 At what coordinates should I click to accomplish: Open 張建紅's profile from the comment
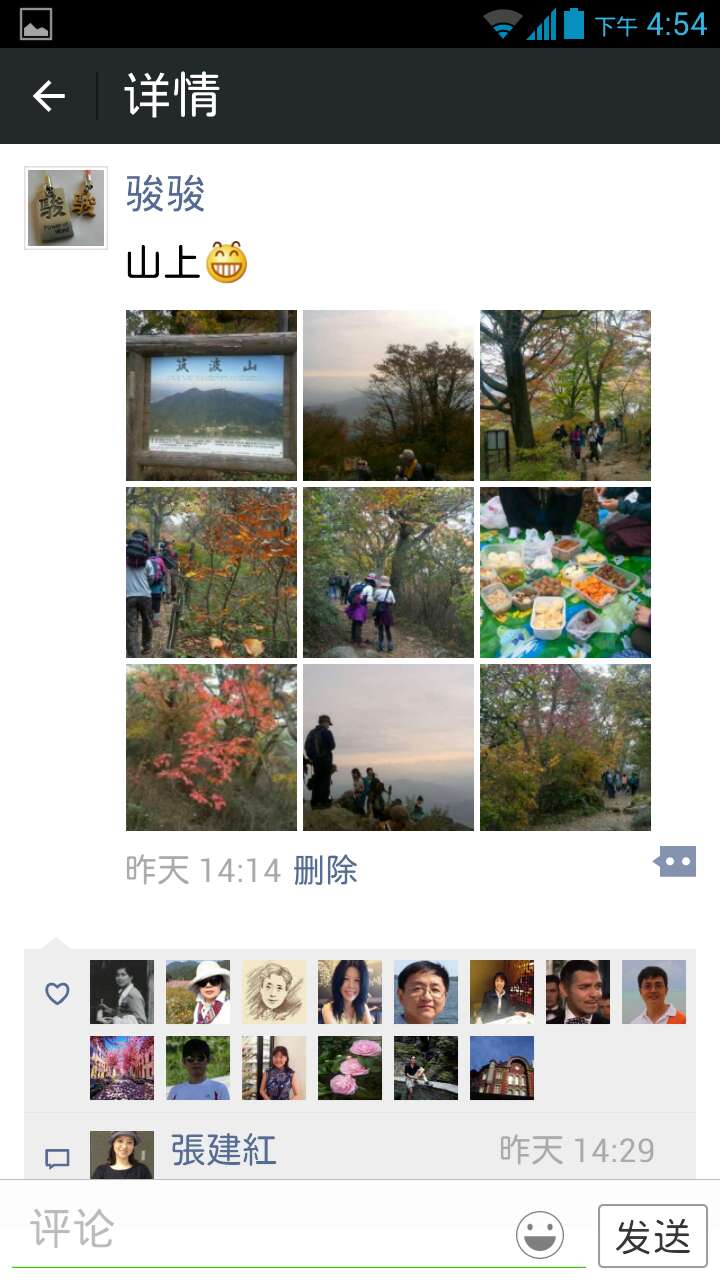point(223,1150)
